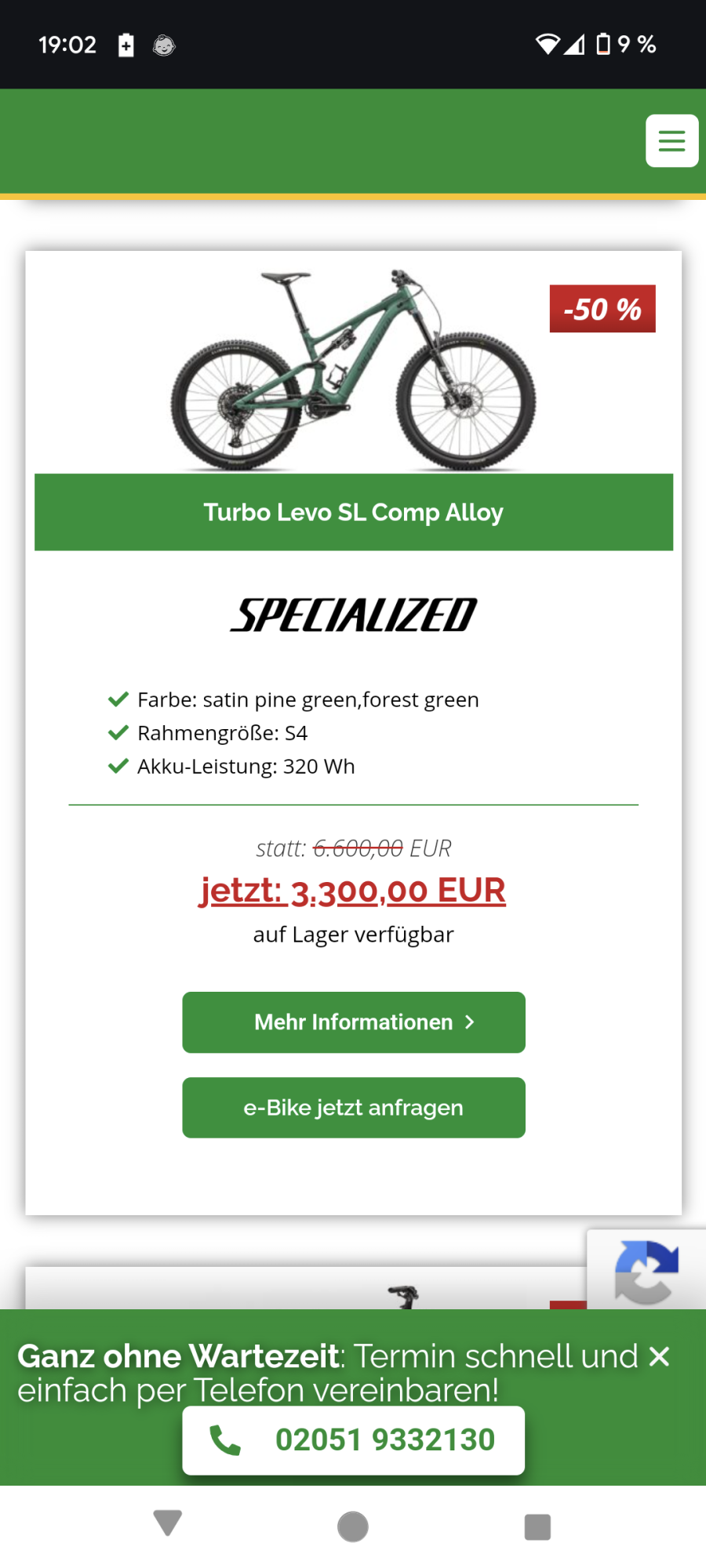Image resolution: width=706 pixels, height=1568 pixels.
Task: Call phone number 02051 9332130
Action: [354, 1440]
